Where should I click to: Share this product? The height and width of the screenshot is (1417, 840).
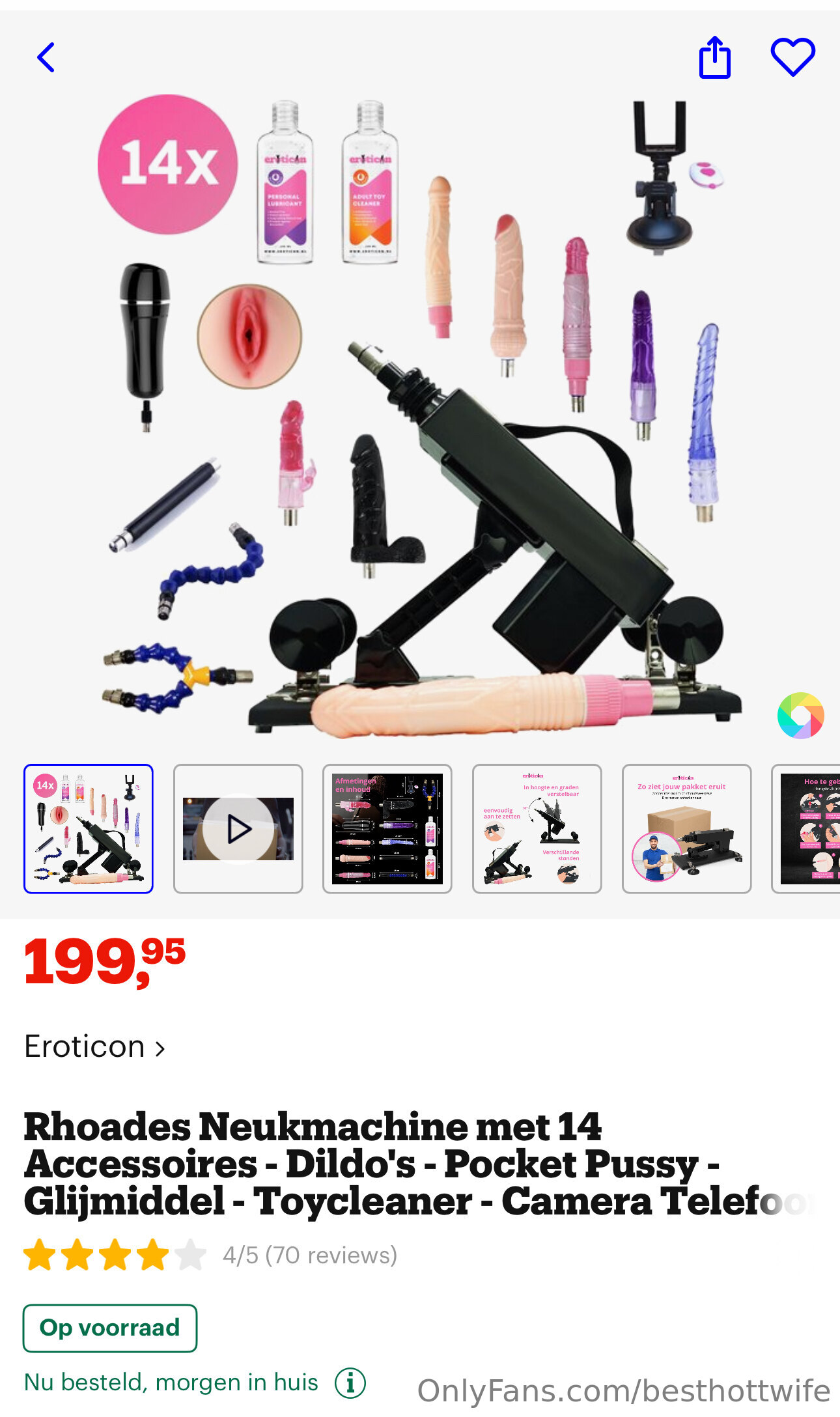pyautogui.click(x=714, y=58)
